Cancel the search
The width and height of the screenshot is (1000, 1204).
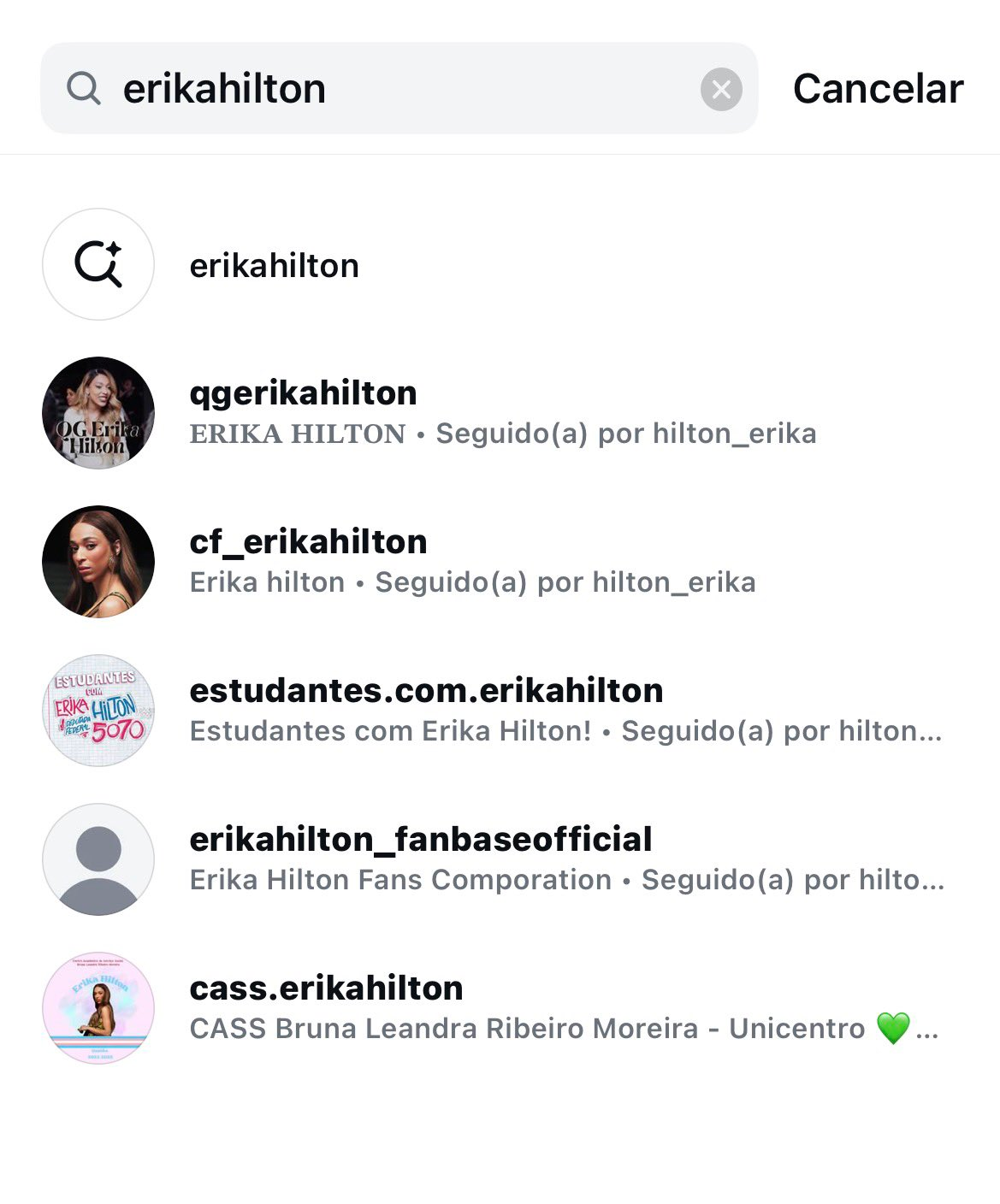coord(878,89)
